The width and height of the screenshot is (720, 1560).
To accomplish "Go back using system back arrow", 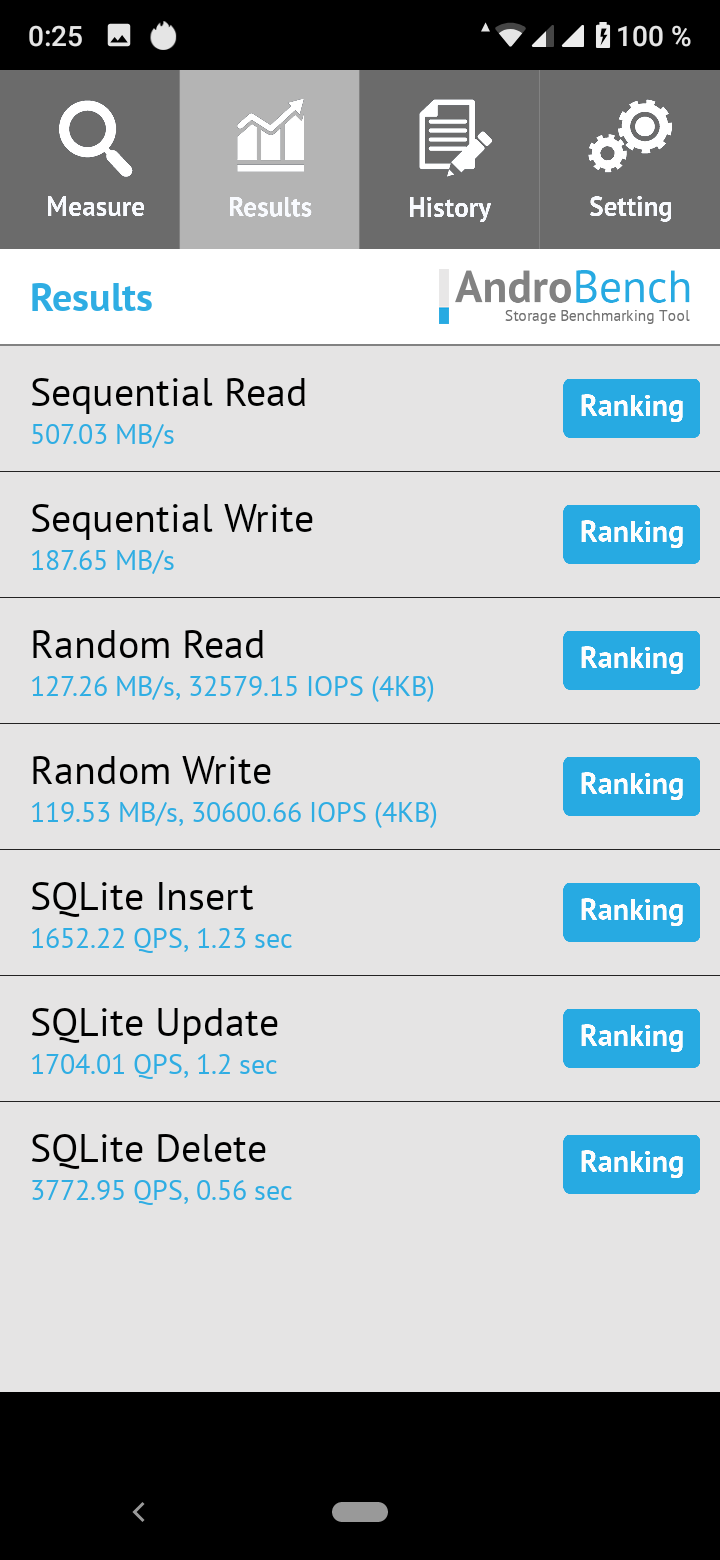I will click(x=139, y=1512).
